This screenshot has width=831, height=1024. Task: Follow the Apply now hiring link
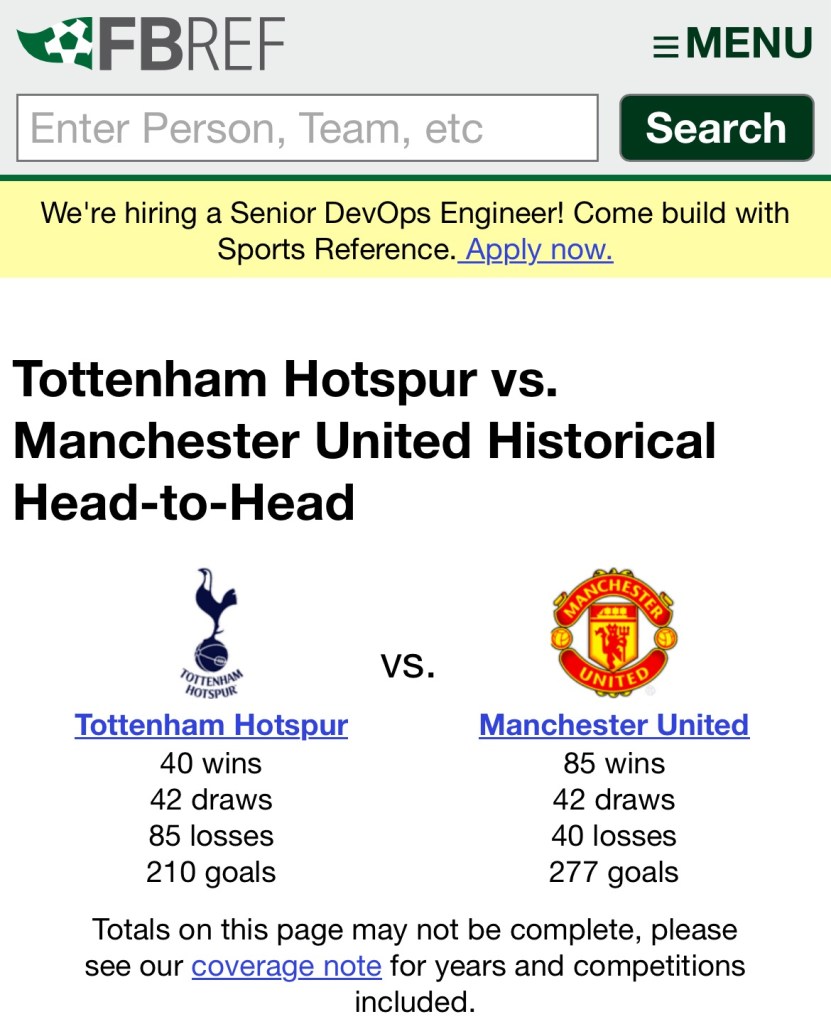(538, 249)
